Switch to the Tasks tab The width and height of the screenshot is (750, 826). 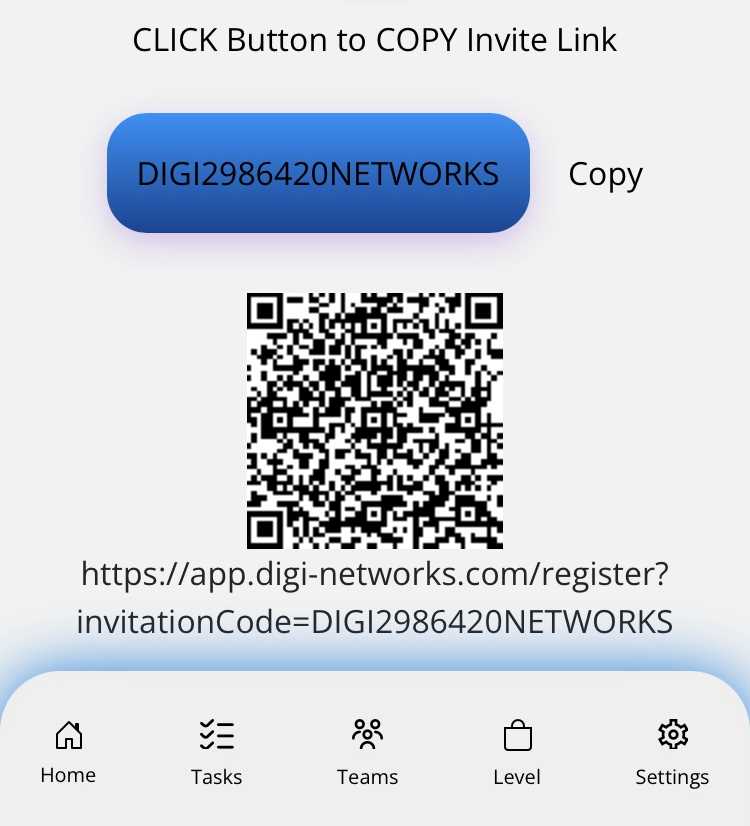[216, 752]
